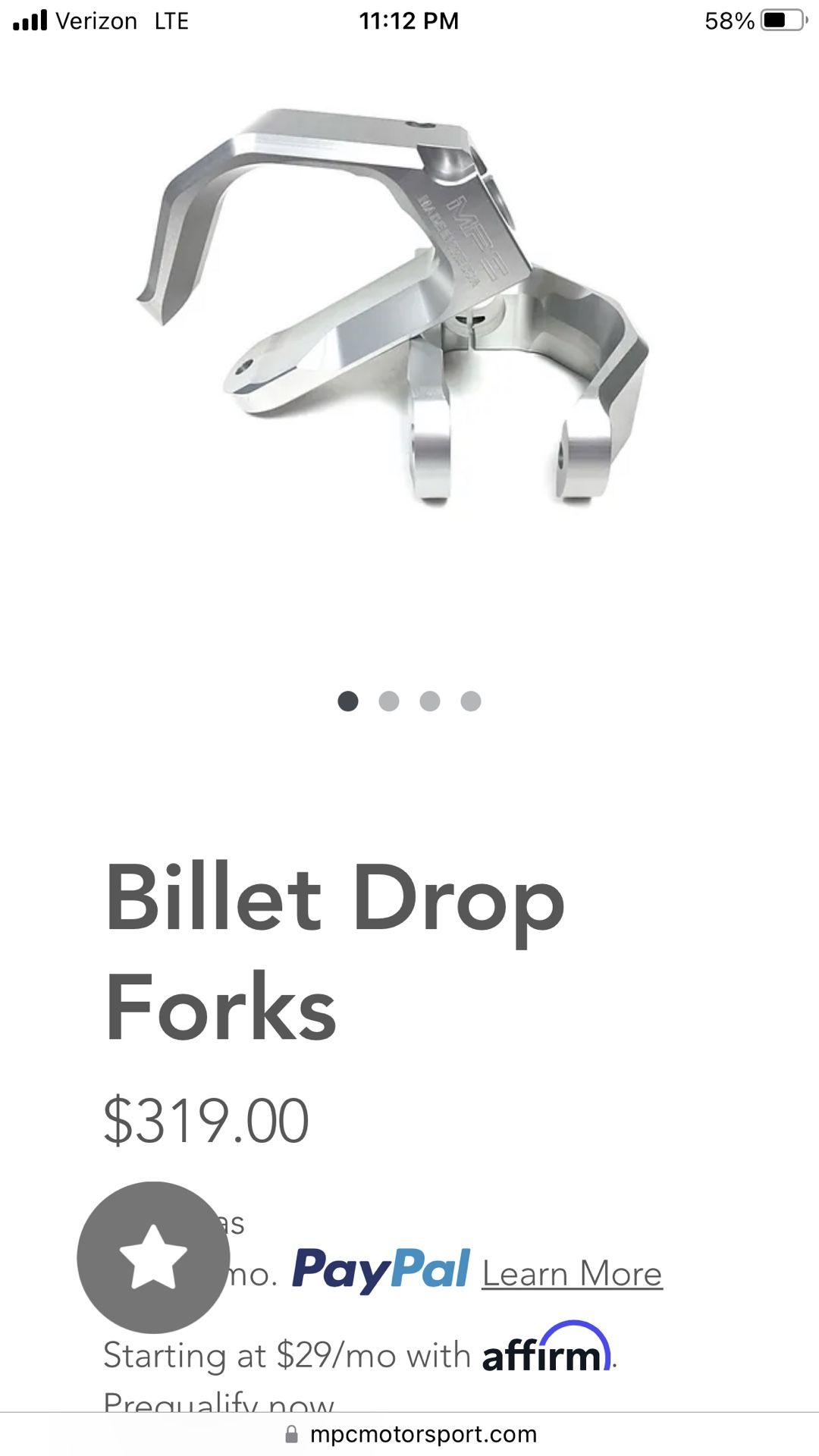This screenshot has width=819, height=1456.
Task: Open the floating star rewards button
Action: pos(153,1257)
